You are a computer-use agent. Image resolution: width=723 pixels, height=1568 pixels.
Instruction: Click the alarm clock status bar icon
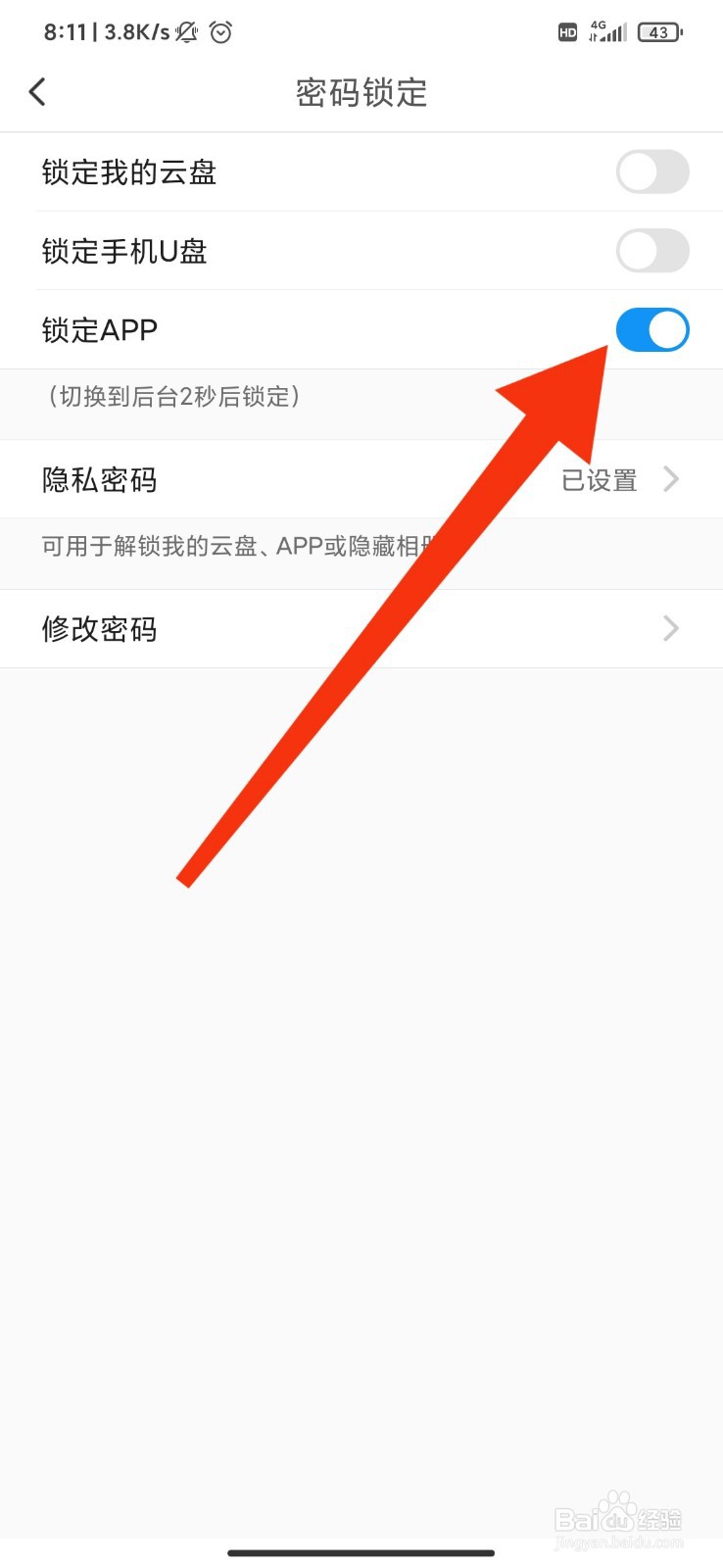(220, 32)
